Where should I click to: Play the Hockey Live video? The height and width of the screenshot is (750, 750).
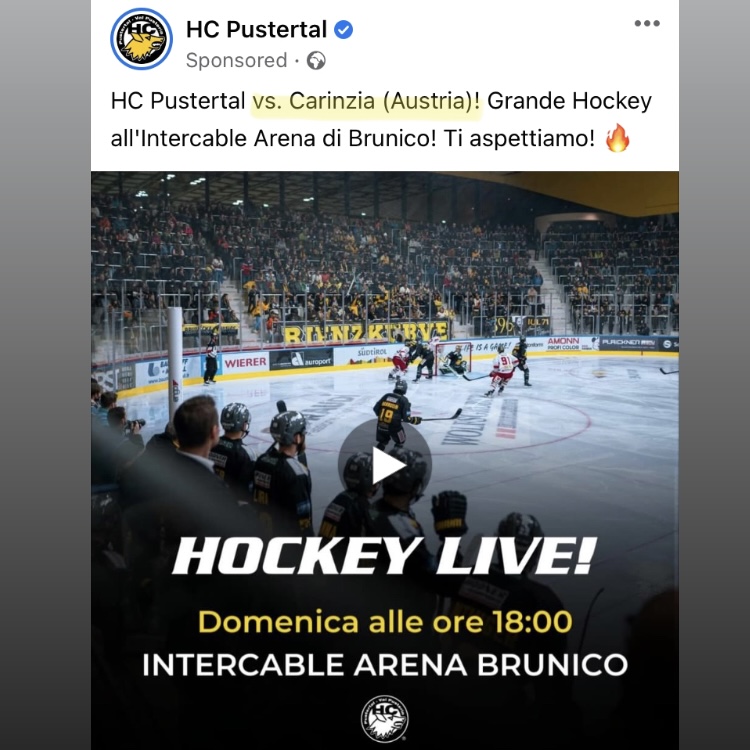[x=385, y=465]
